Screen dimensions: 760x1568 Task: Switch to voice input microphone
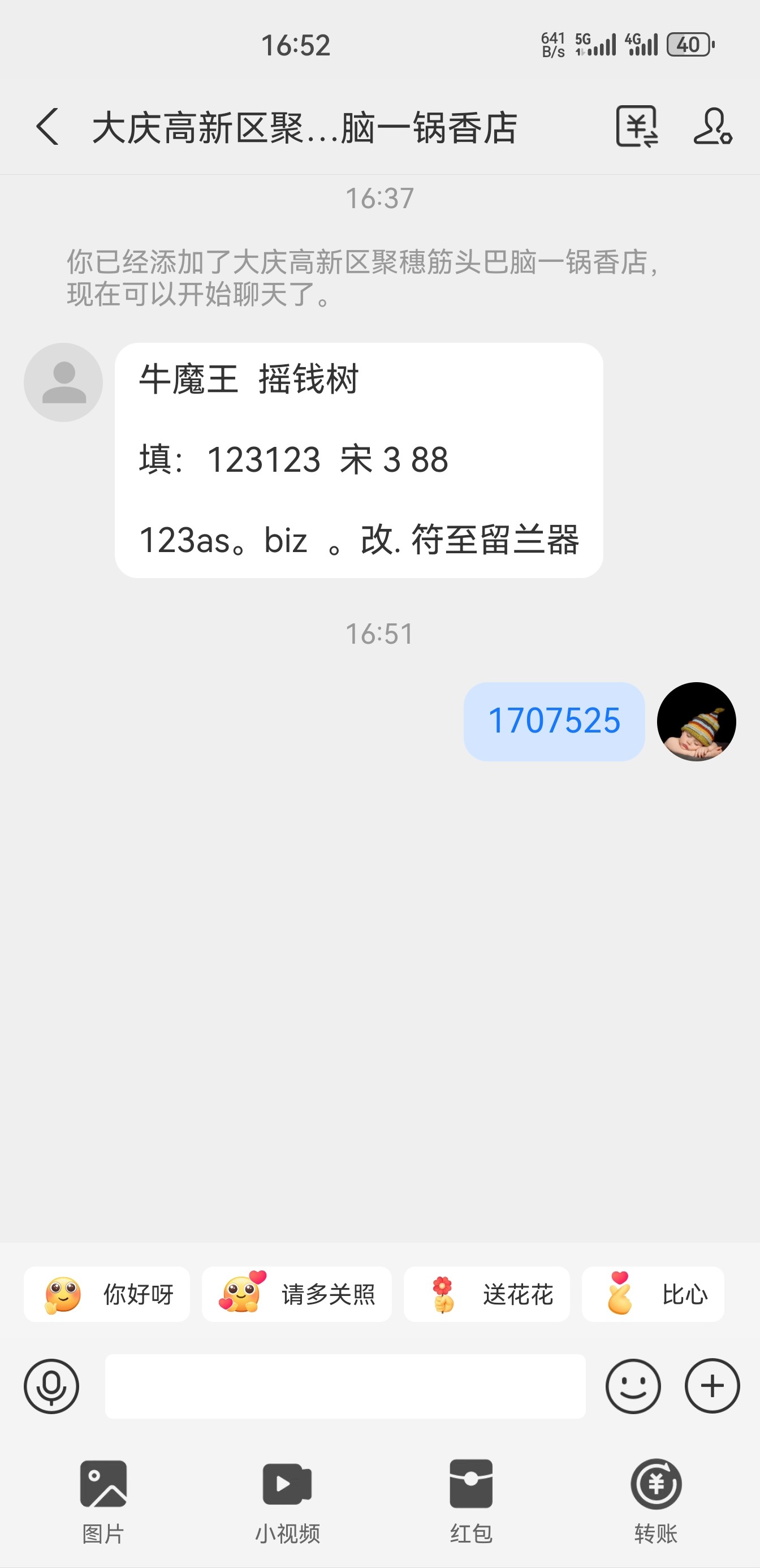pyautogui.click(x=51, y=1386)
